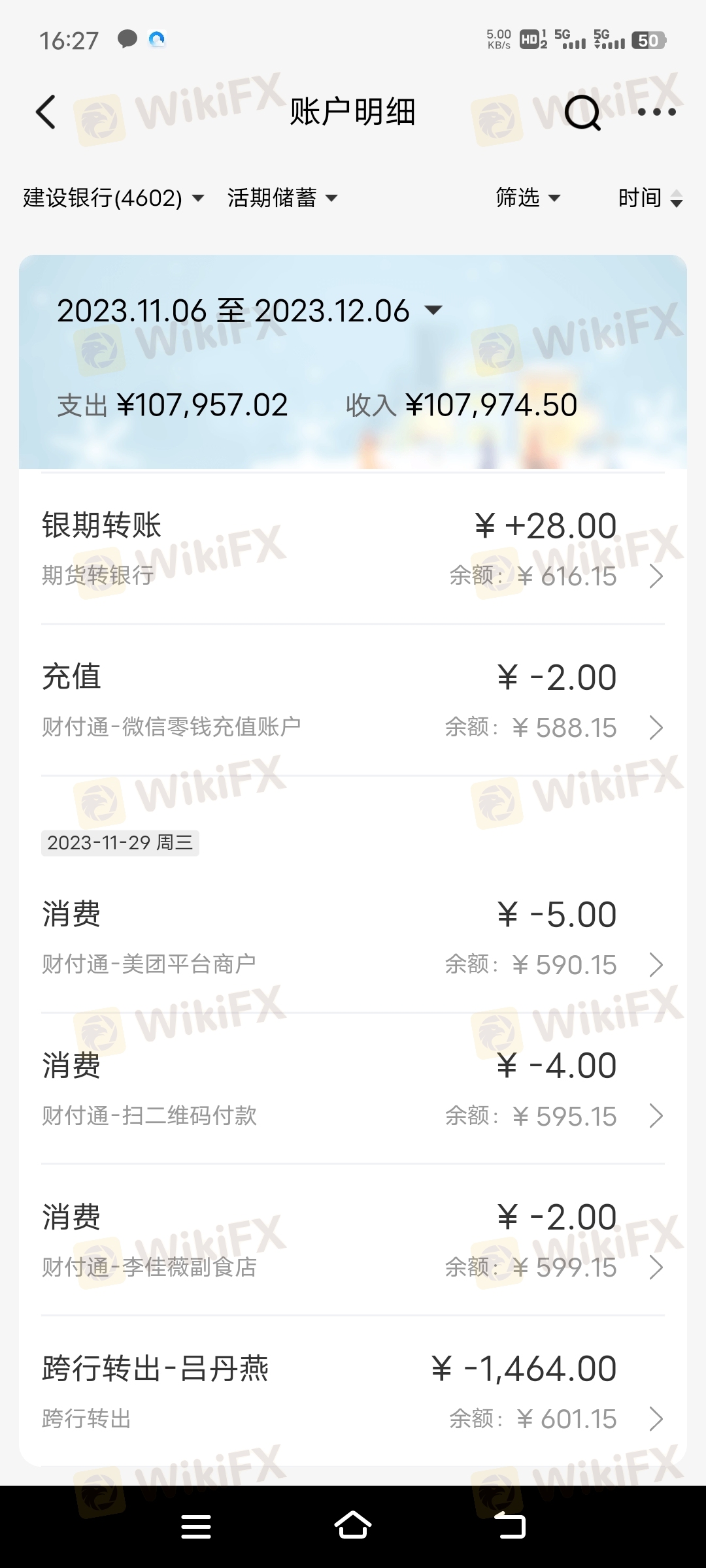Go back from account details
Image resolution: width=706 pixels, height=1568 pixels.
click(46, 112)
